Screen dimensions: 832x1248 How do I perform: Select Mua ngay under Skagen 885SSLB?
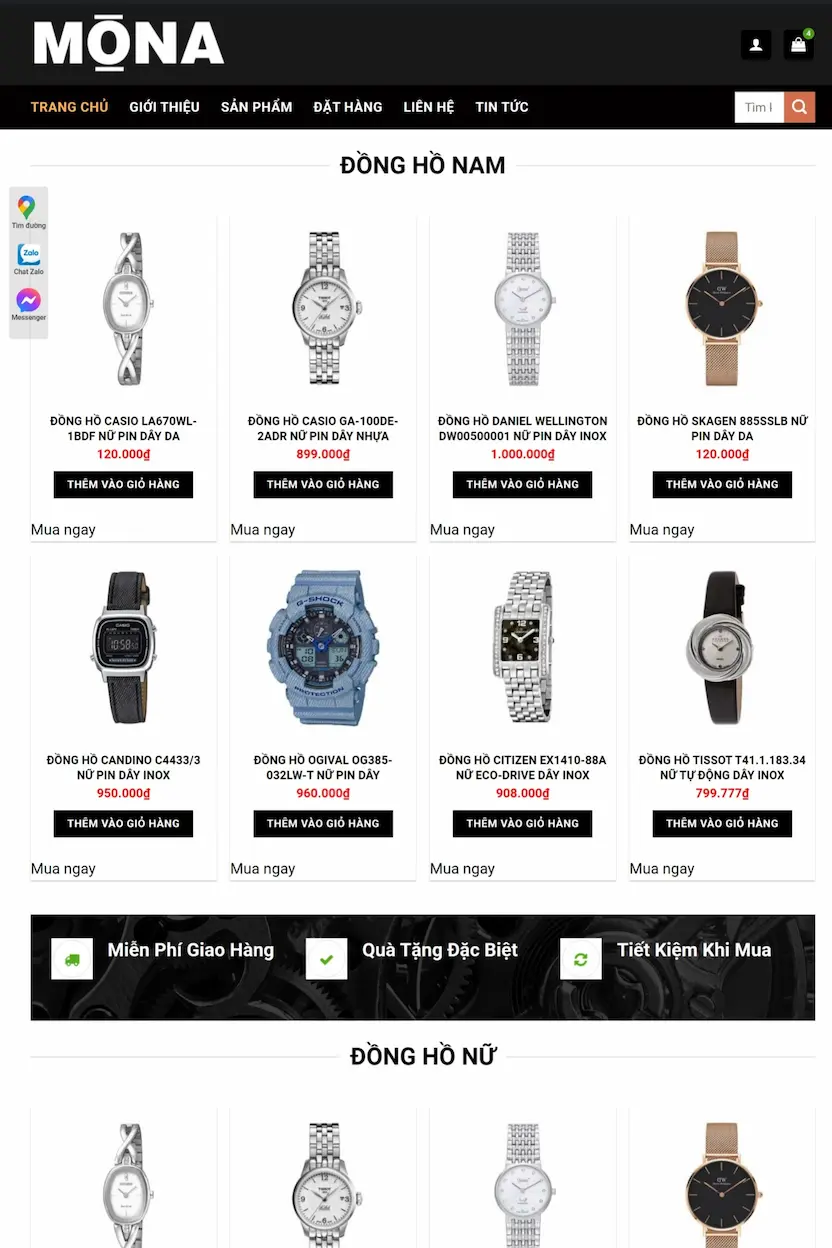(661, 529)
